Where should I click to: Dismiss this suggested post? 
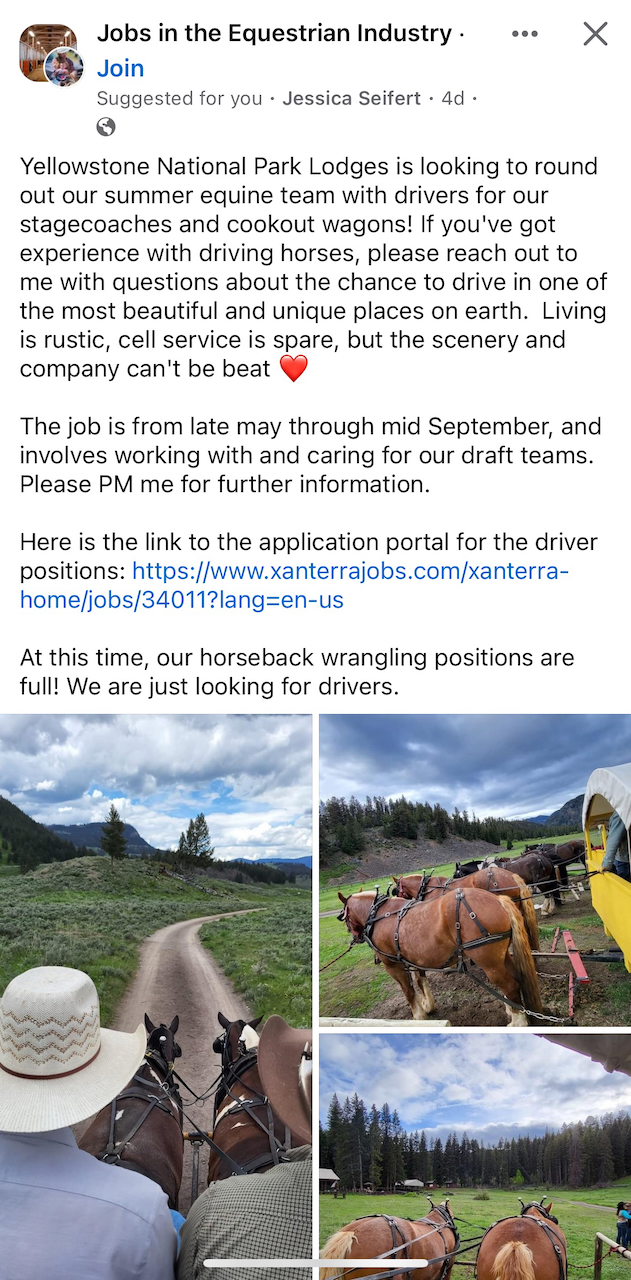[x=595, y=34]
